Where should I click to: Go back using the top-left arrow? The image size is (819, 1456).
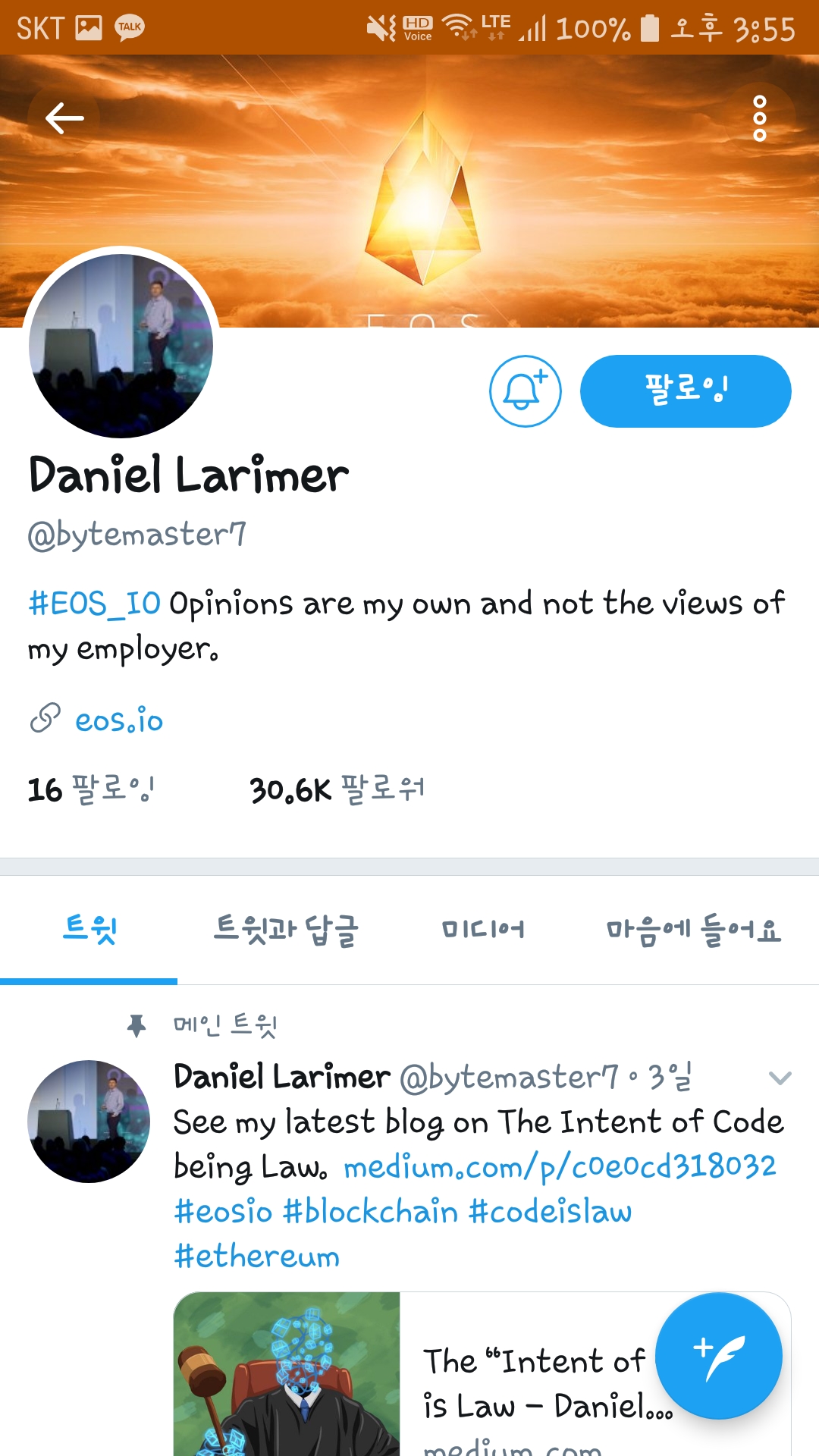(x=64, y=118)
